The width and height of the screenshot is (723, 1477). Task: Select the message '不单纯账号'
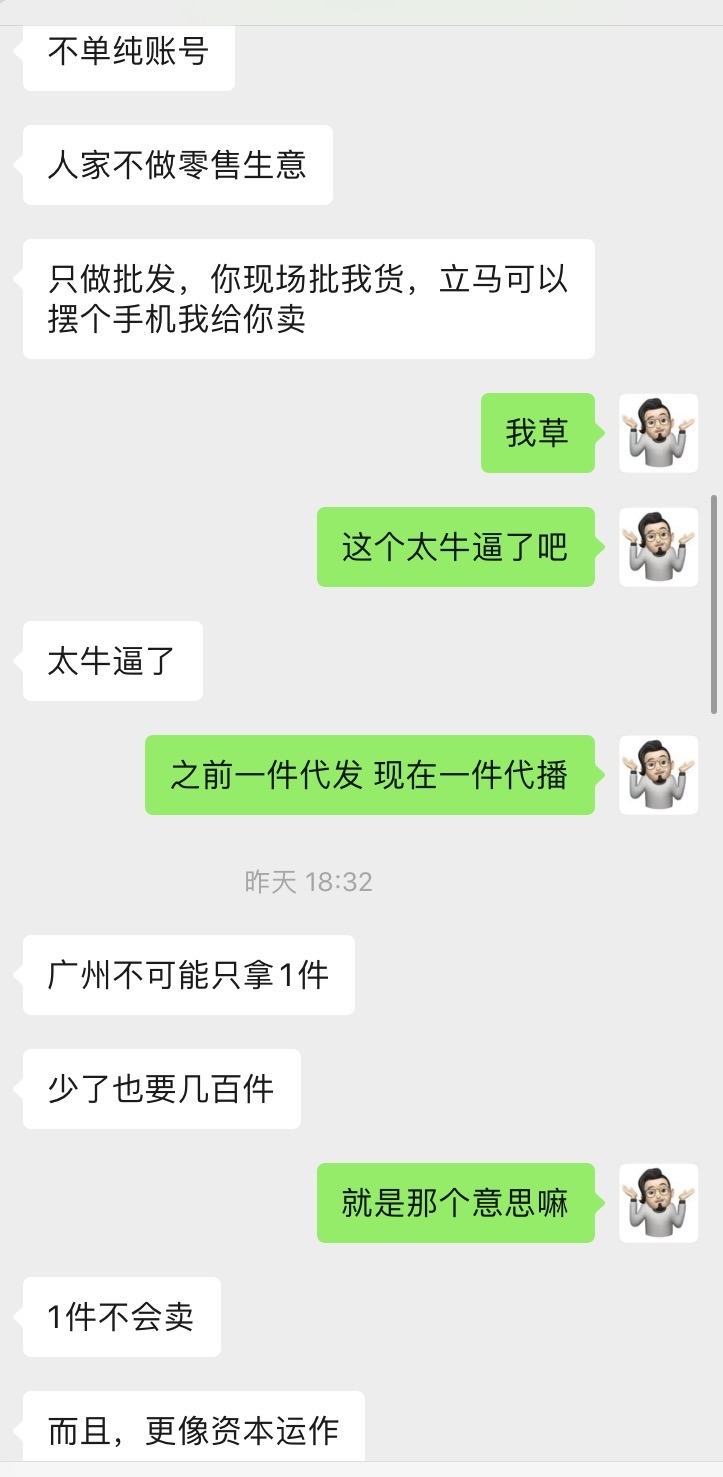[128, 57]
